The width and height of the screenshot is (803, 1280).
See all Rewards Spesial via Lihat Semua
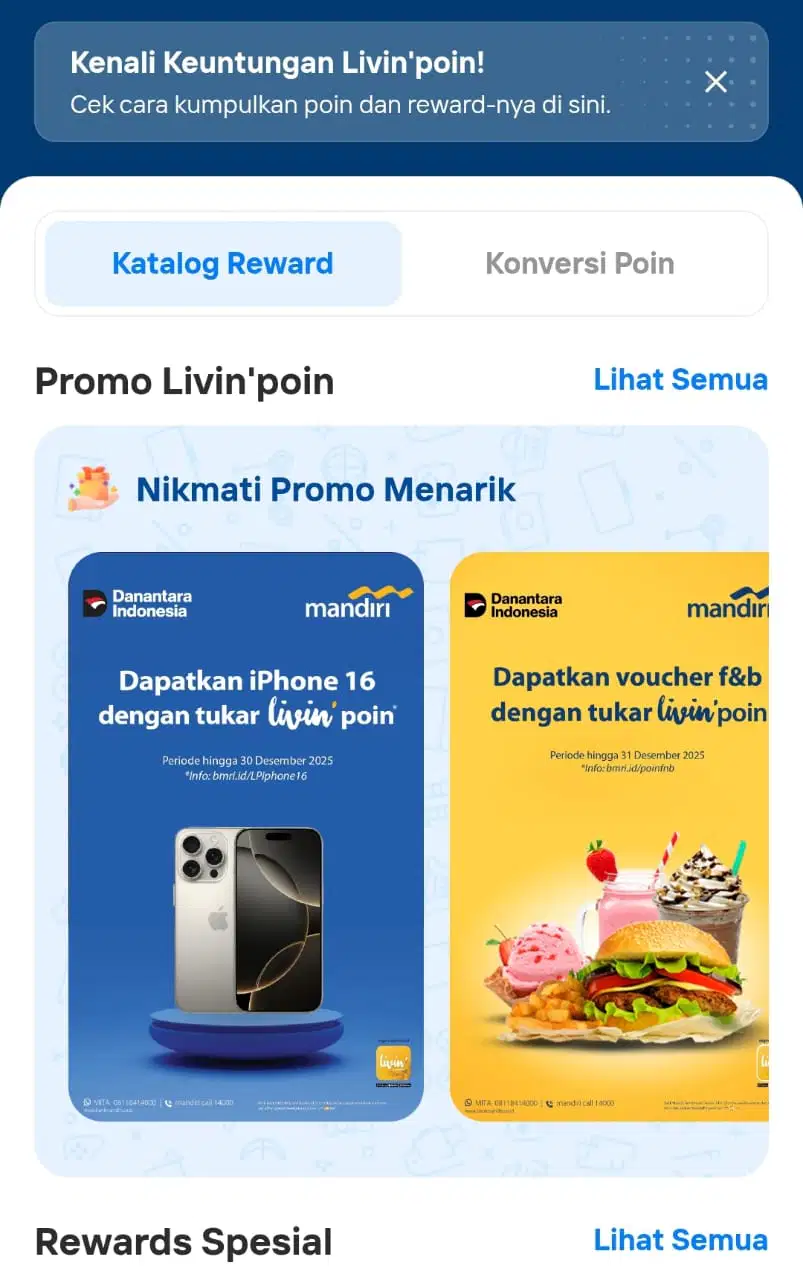681,1240
